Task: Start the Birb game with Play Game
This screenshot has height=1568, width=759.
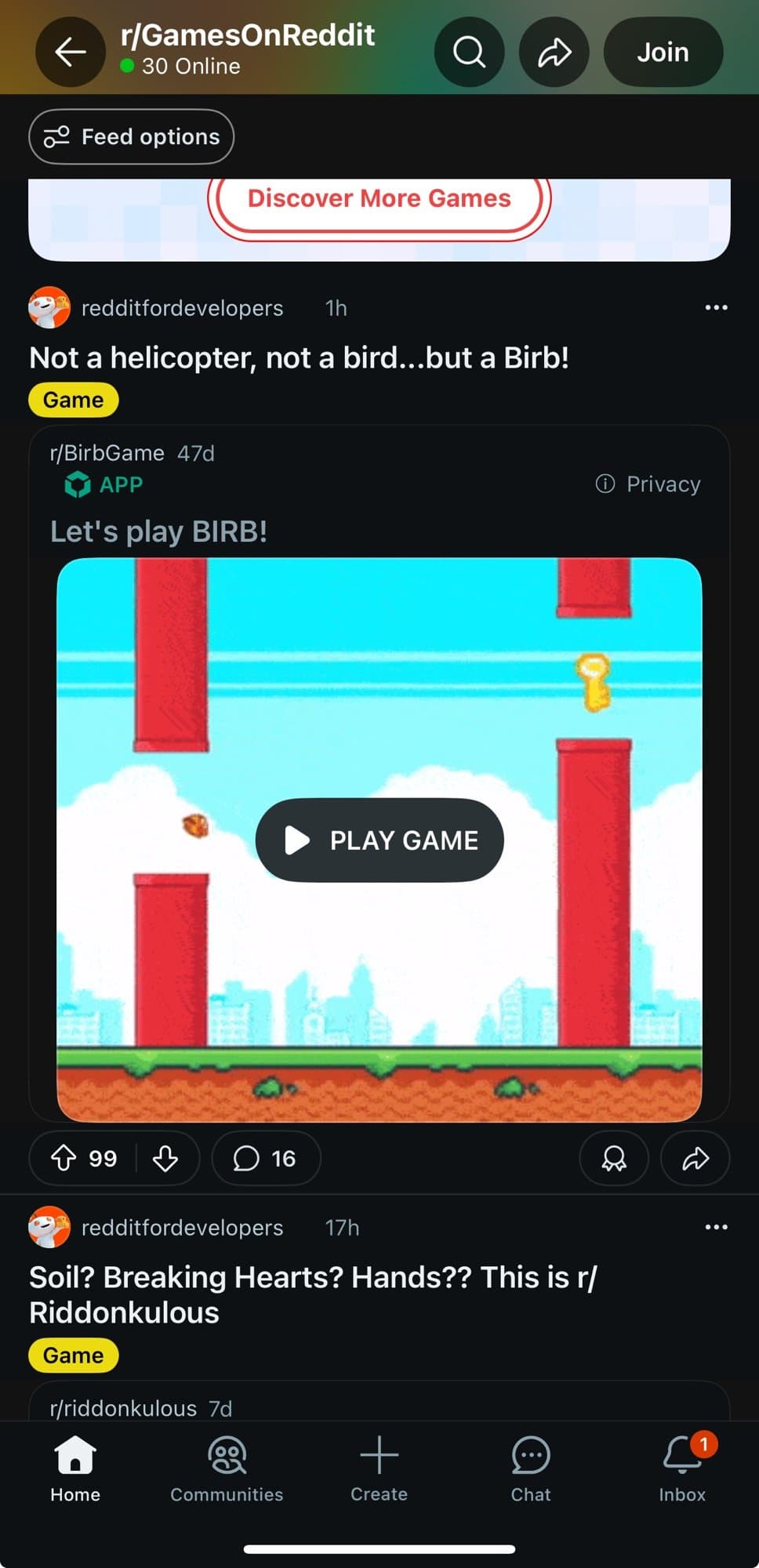Action: [379, 840]
